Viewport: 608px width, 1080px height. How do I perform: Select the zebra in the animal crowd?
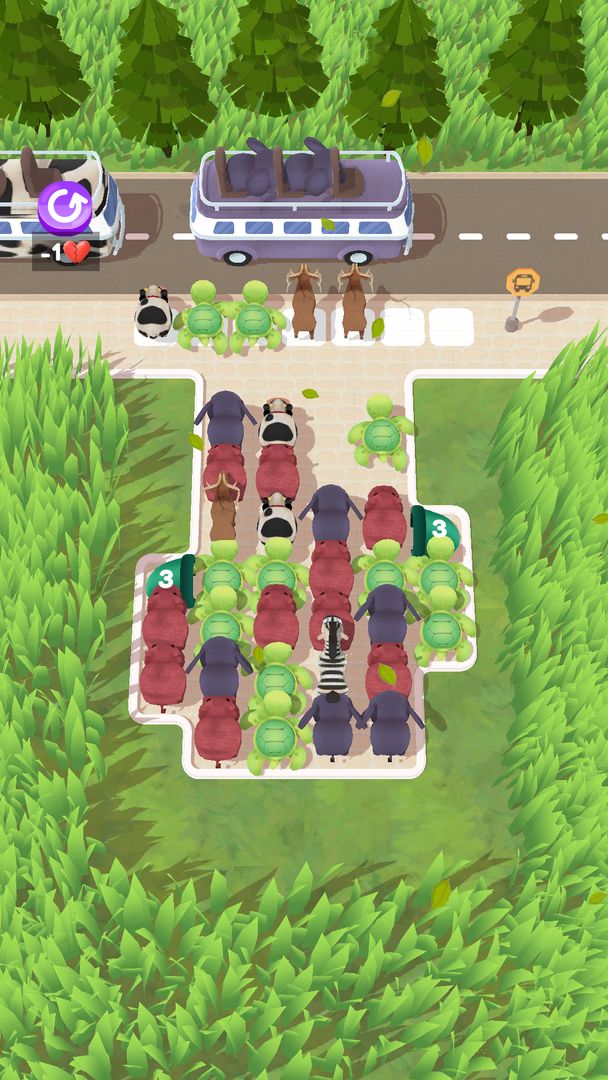[331, 655]
